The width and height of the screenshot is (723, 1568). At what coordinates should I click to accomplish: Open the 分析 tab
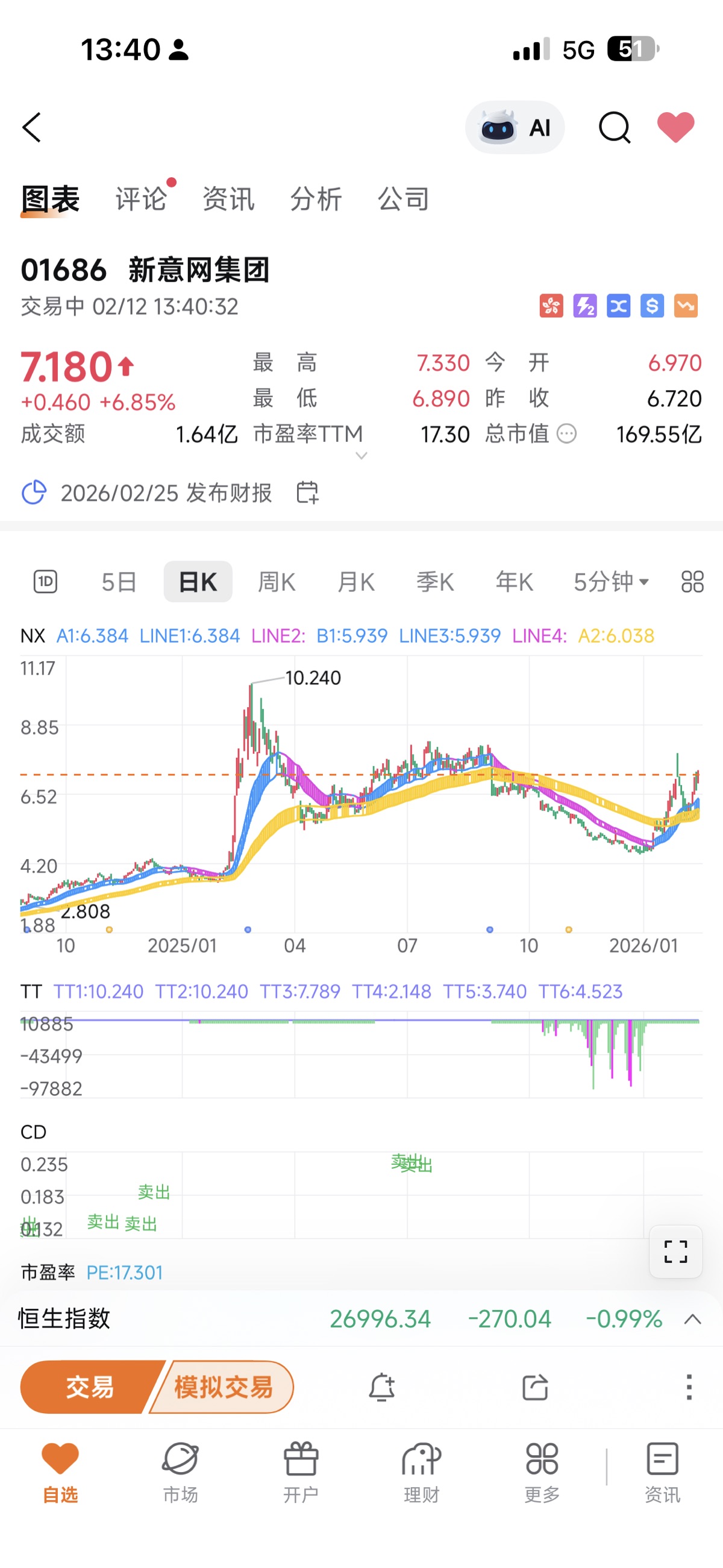click(316, 199)
